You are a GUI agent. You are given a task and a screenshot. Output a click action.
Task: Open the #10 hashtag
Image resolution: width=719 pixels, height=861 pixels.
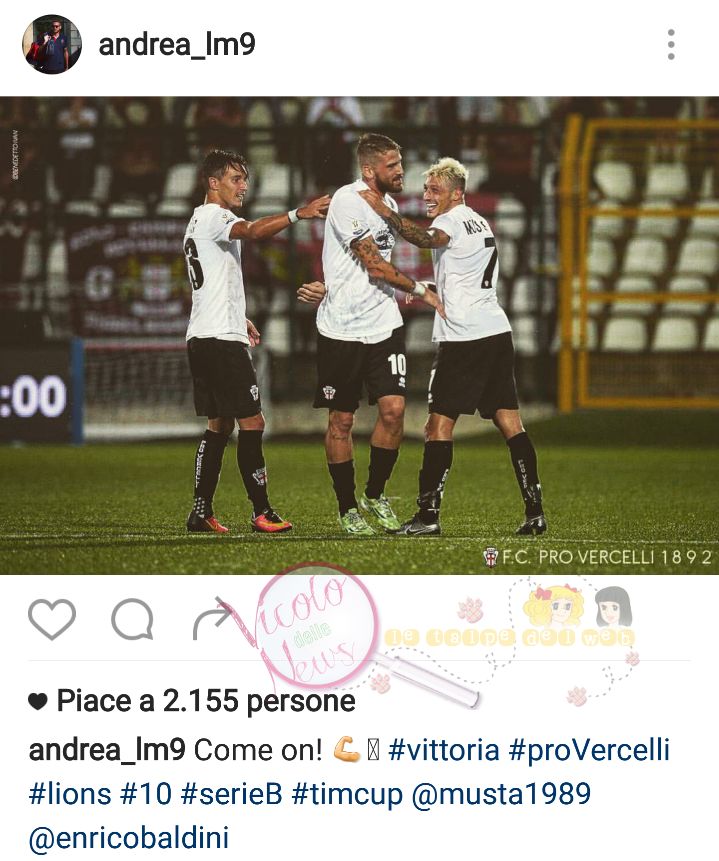[141, 795]
